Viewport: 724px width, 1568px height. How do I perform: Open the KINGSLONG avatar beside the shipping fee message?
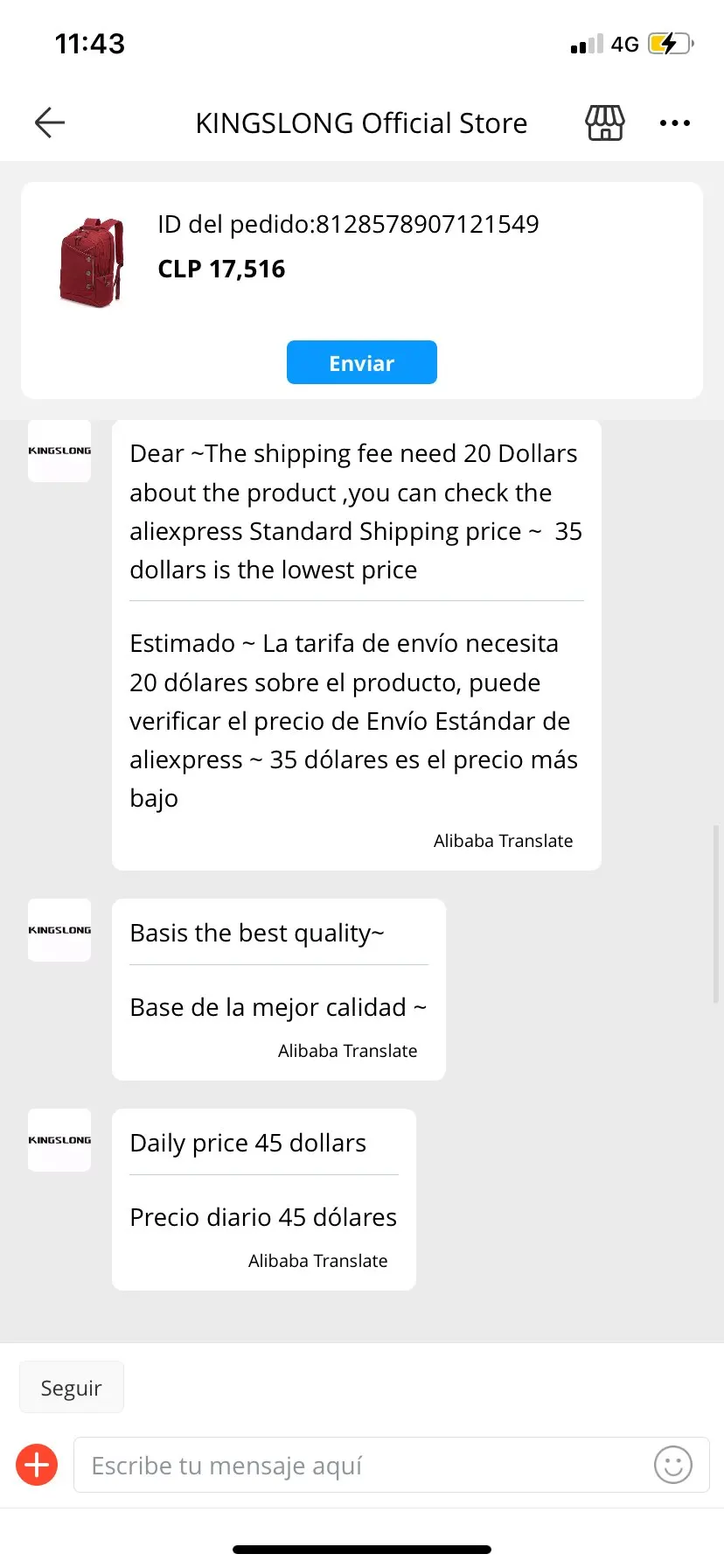tap(59, 451)
